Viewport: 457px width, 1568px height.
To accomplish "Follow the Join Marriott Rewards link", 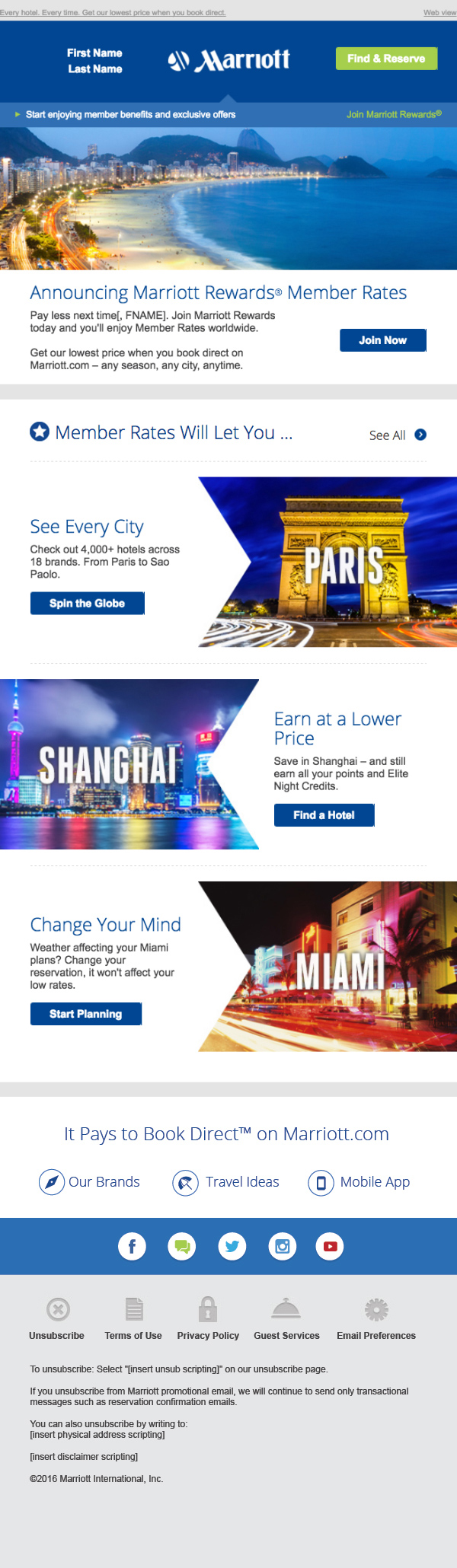I will coord(394,114).
